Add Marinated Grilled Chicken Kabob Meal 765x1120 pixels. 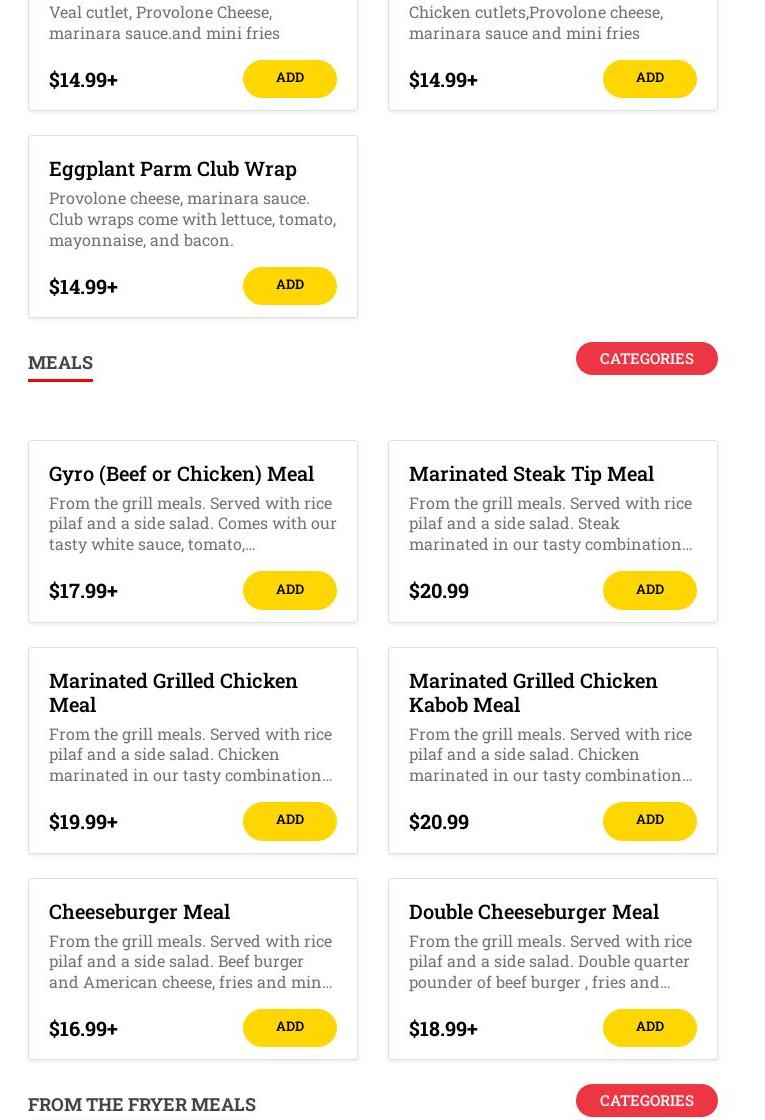tap(649, 820)
